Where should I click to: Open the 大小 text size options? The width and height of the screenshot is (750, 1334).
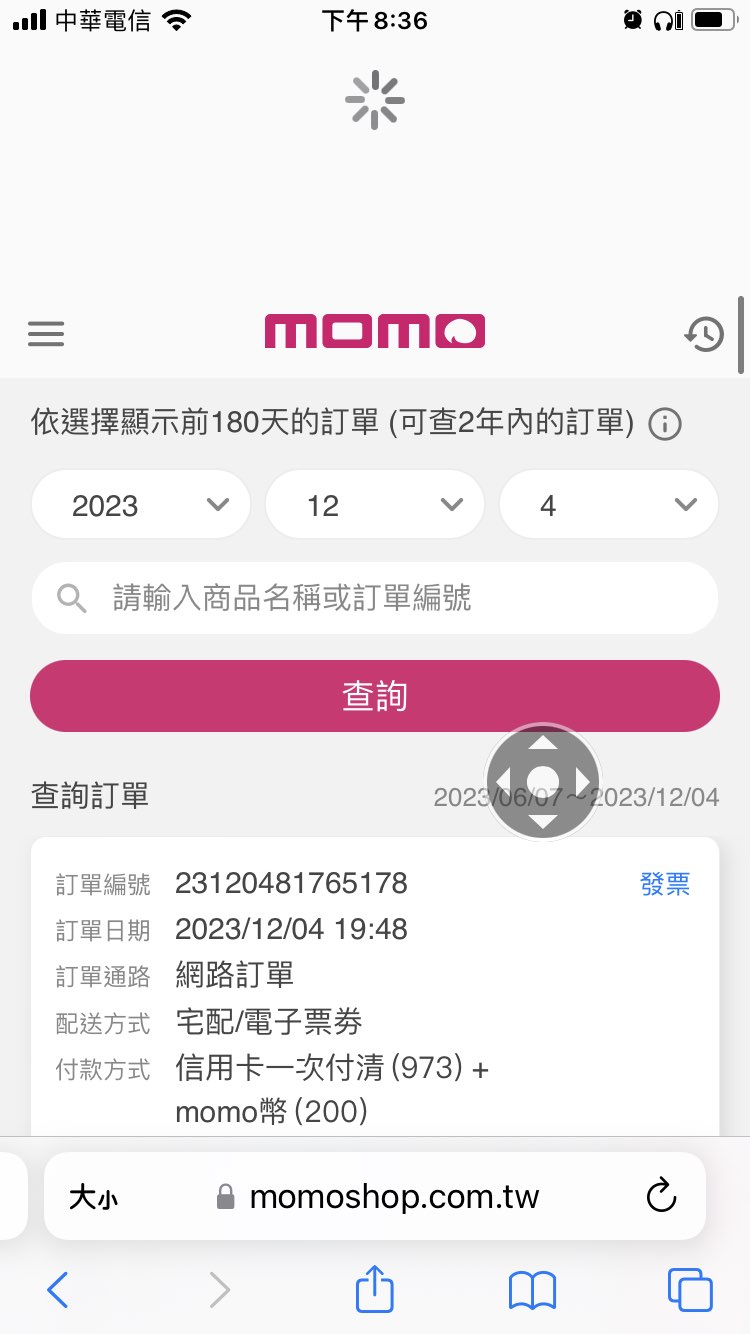[x=93, y=1197]
